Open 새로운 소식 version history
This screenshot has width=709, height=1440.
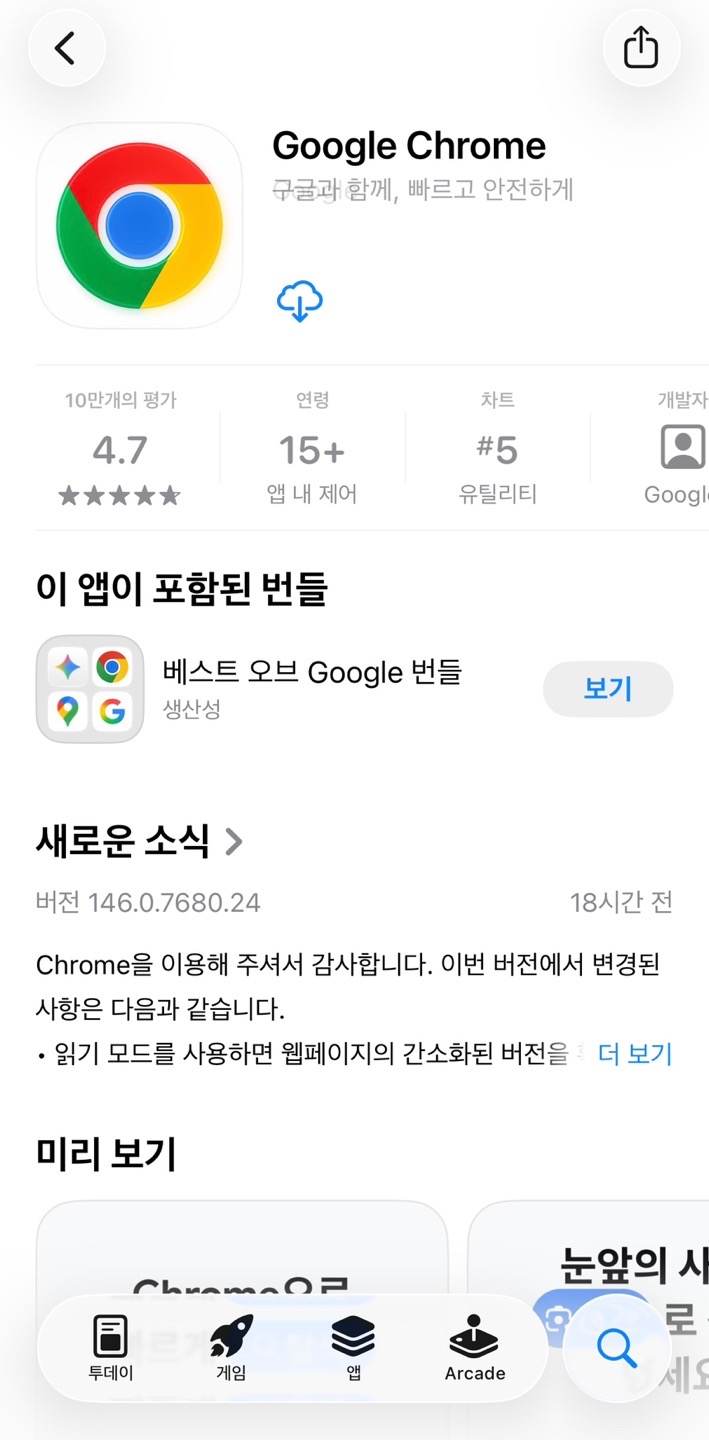coord(139,841)
